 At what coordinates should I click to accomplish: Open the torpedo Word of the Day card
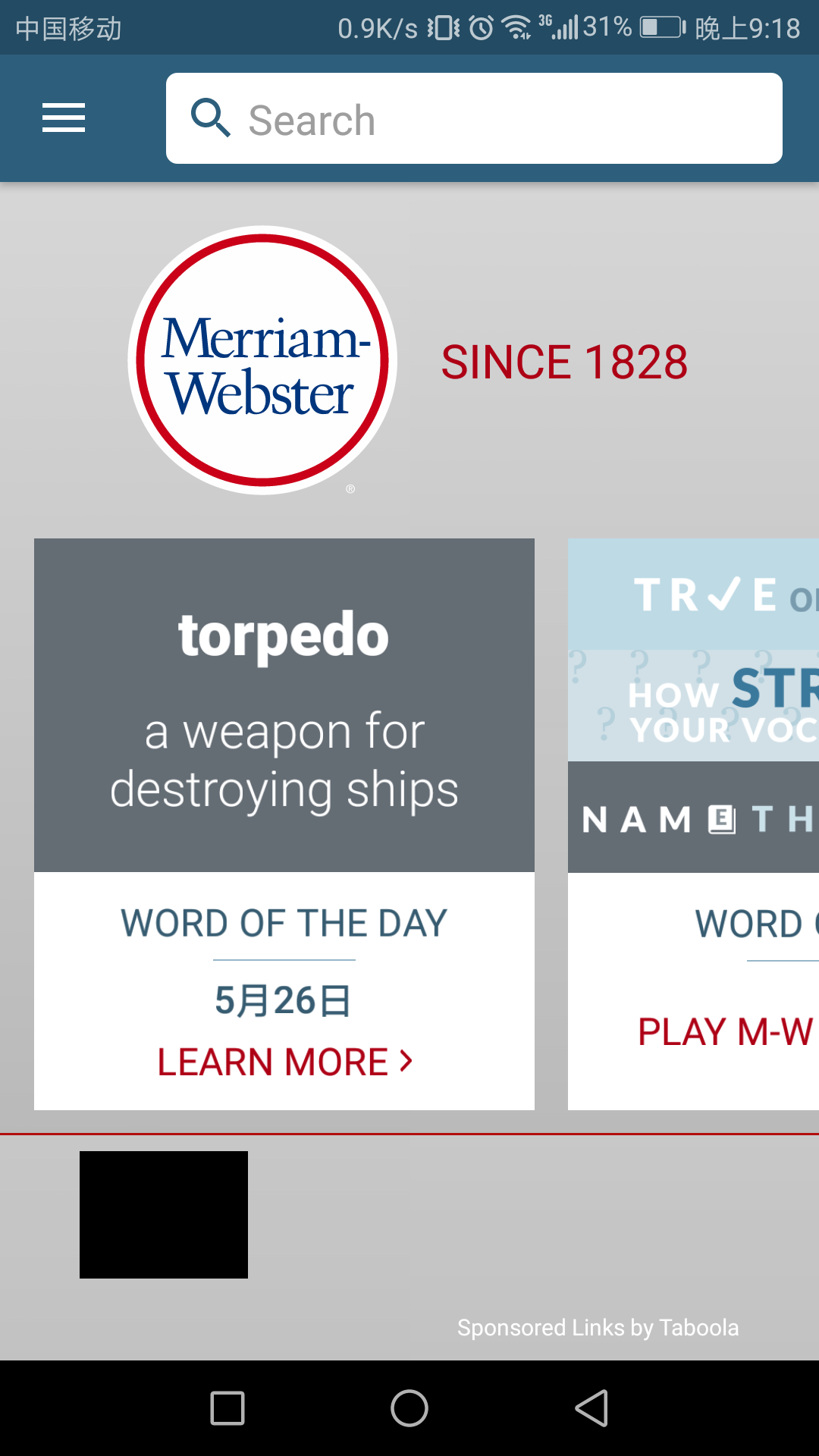284,824
